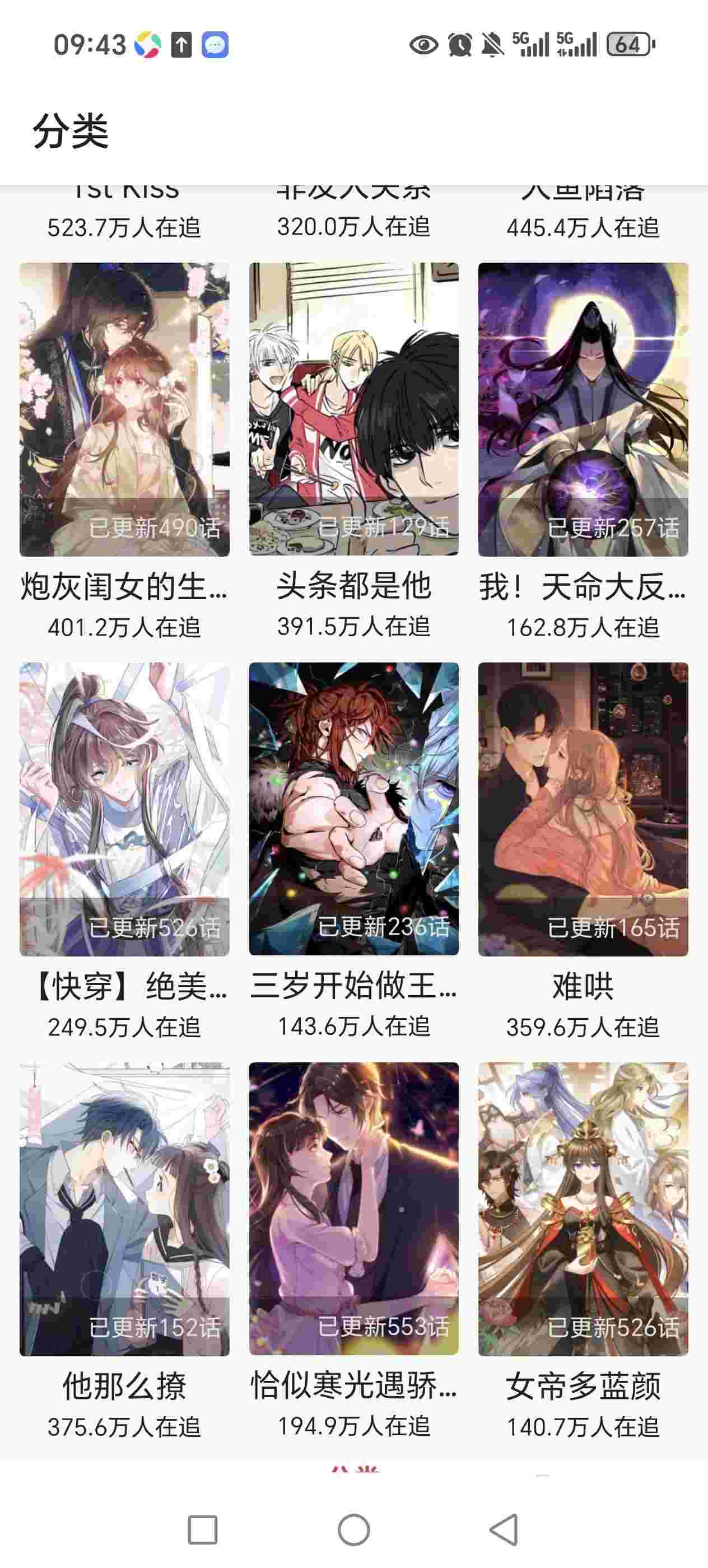Open the comic 三岁开始做王...
This screenshot has height=1568, width=708.
point(353,809)
